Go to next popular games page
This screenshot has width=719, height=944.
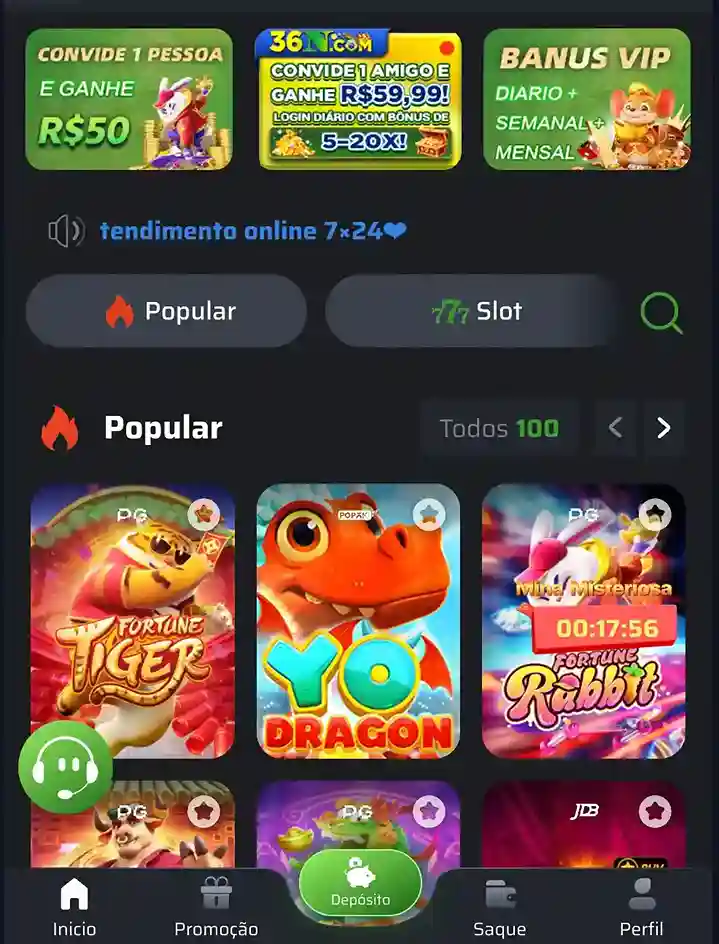click(x=664, y=428)
